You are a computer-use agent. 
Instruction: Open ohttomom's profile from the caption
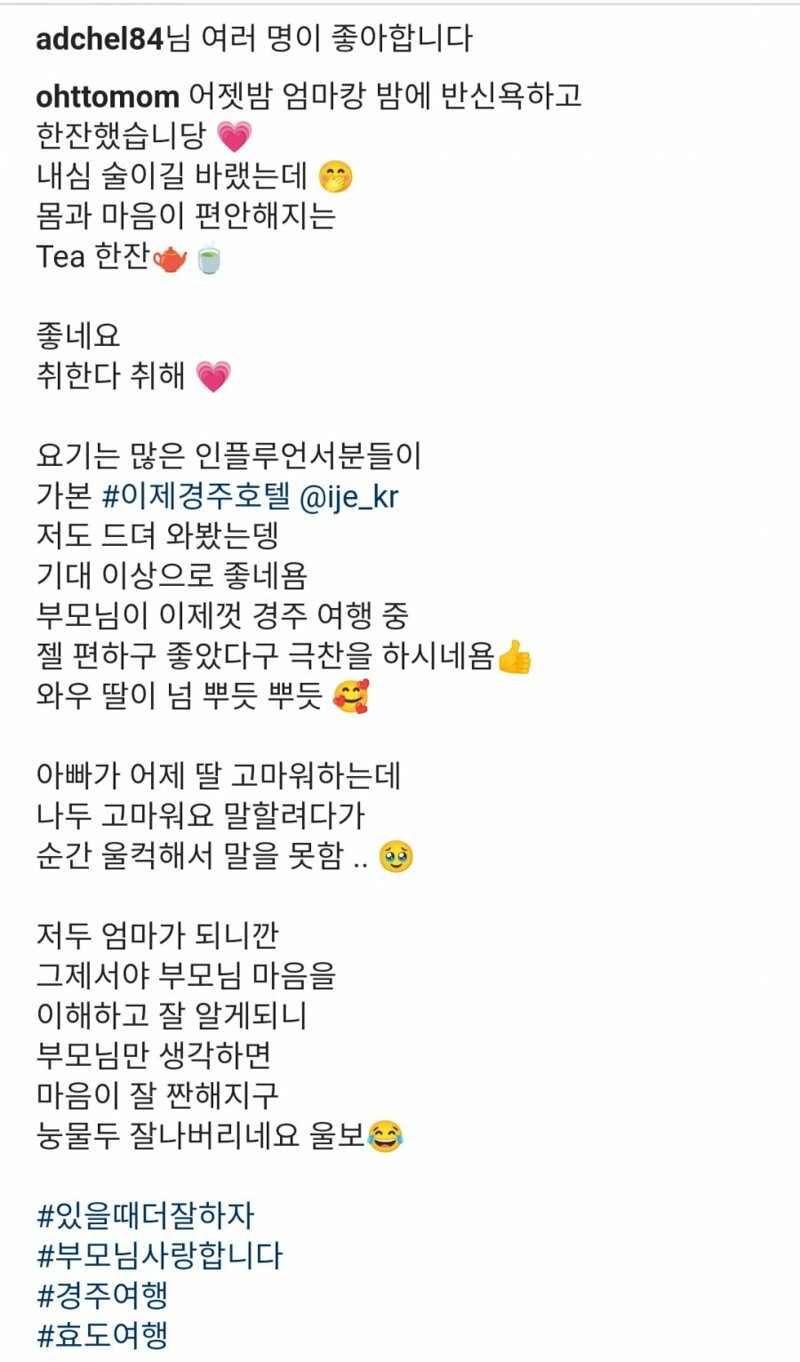coord(108,96)
